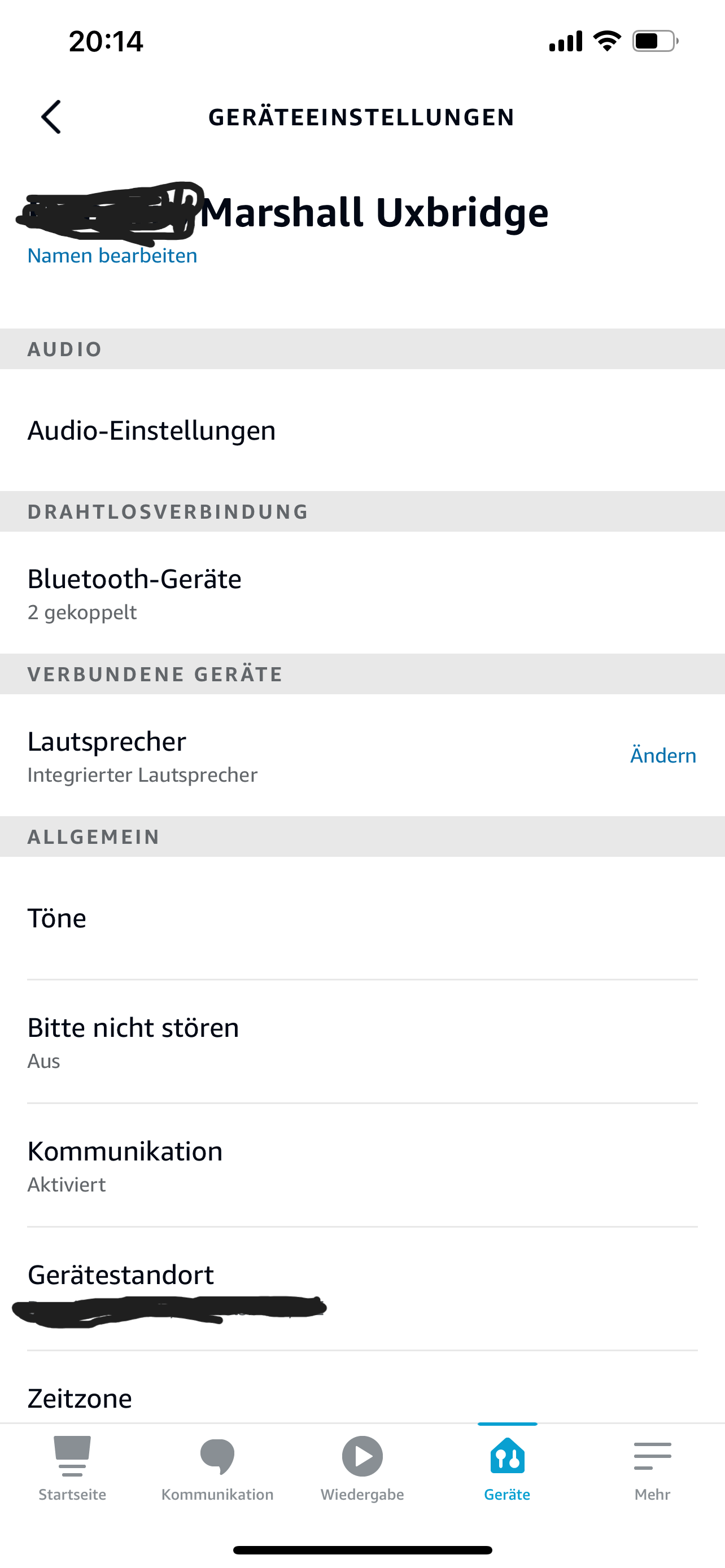
Task: Tap the Namen bearbeiten link
Action: [112, 256]
